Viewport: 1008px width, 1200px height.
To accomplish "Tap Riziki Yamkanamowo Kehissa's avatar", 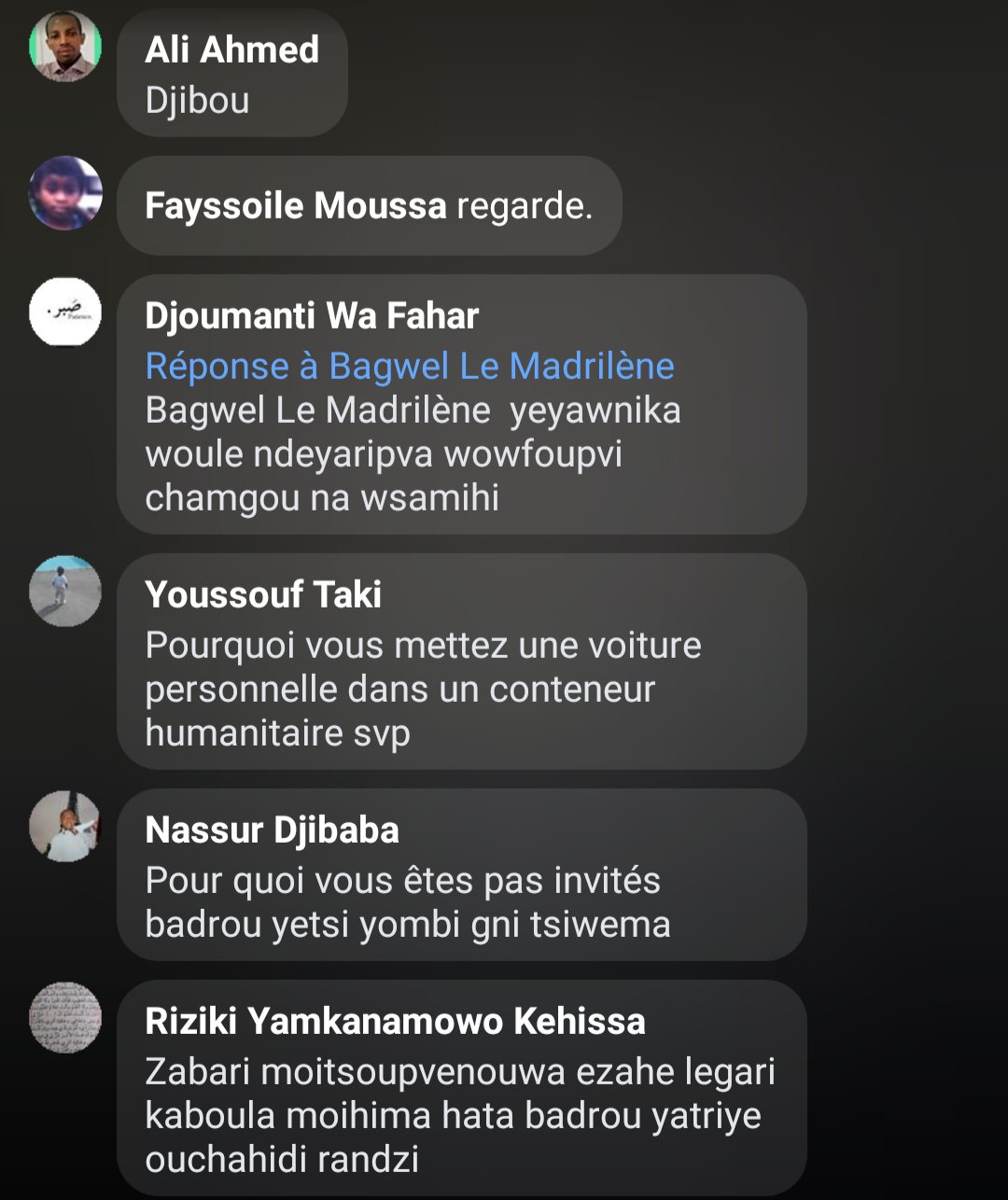I will (x=64, y=1017).
